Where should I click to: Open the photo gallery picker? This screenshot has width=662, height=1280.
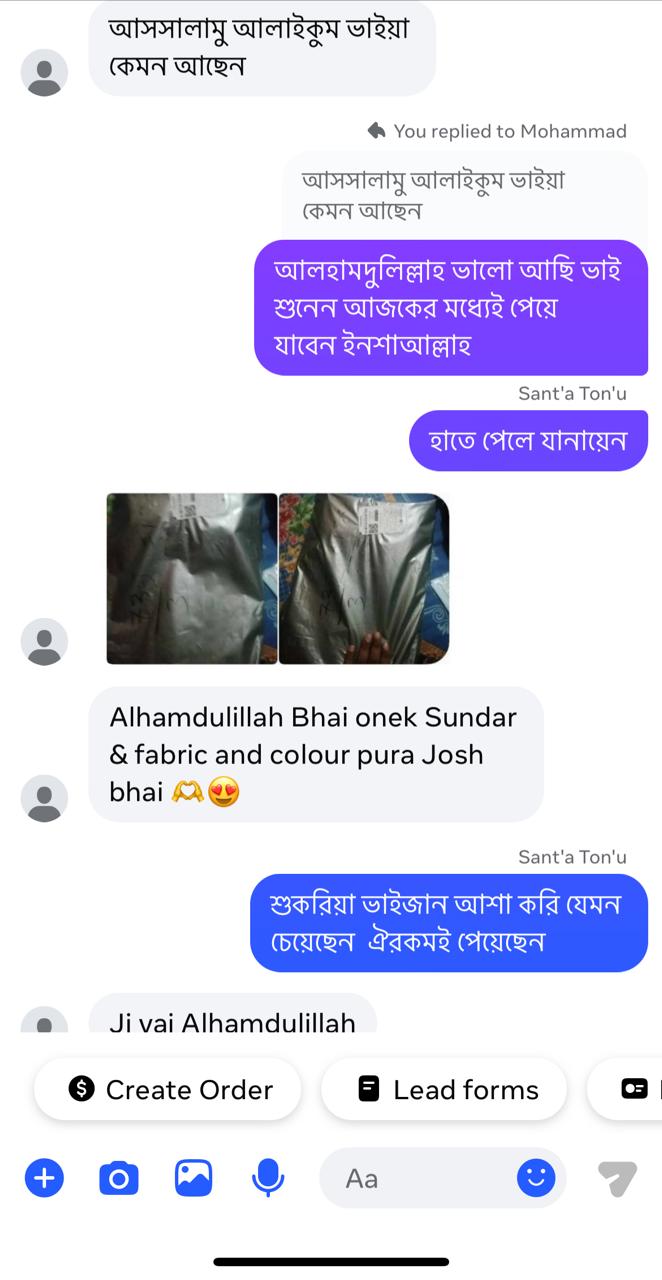[x=193, y=1178]
